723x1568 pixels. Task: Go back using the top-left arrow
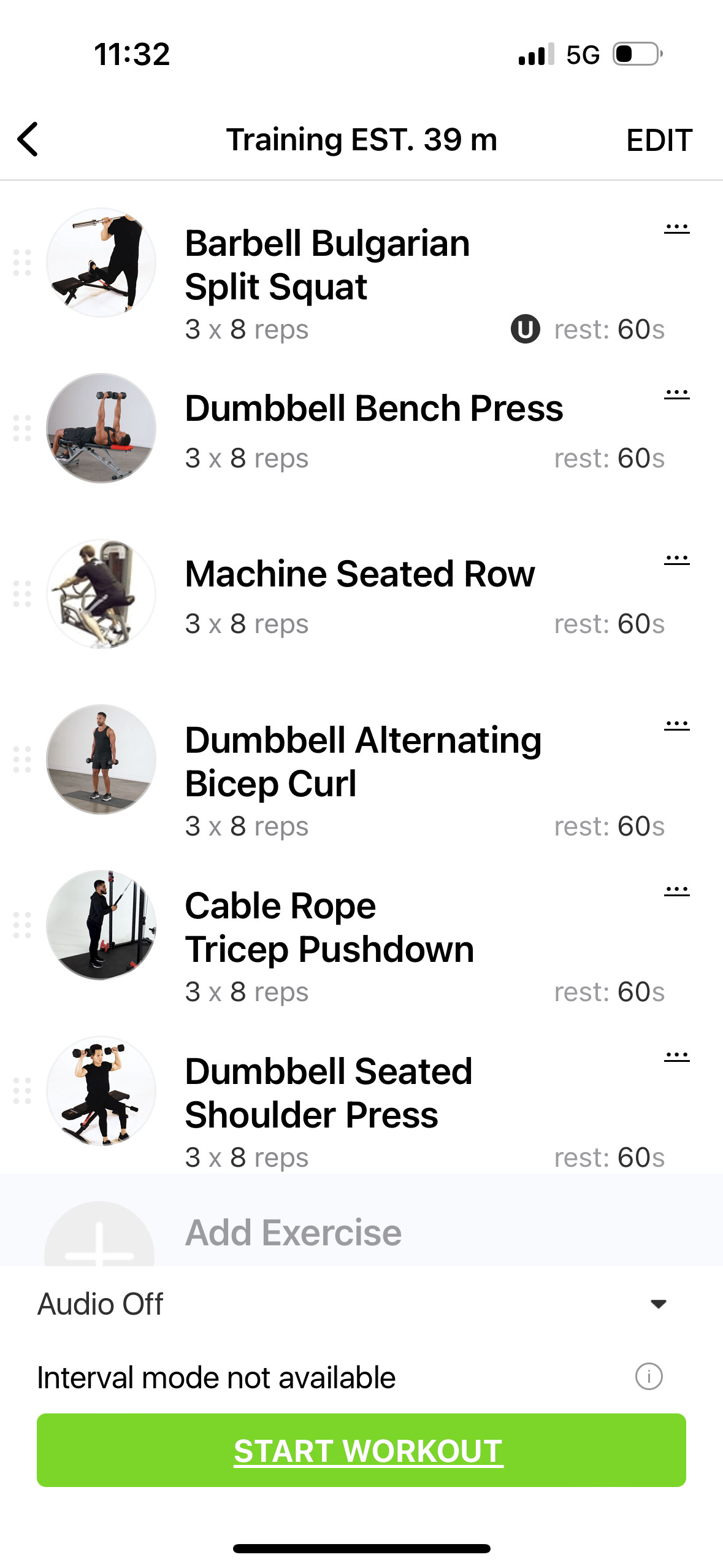point(28,139)
